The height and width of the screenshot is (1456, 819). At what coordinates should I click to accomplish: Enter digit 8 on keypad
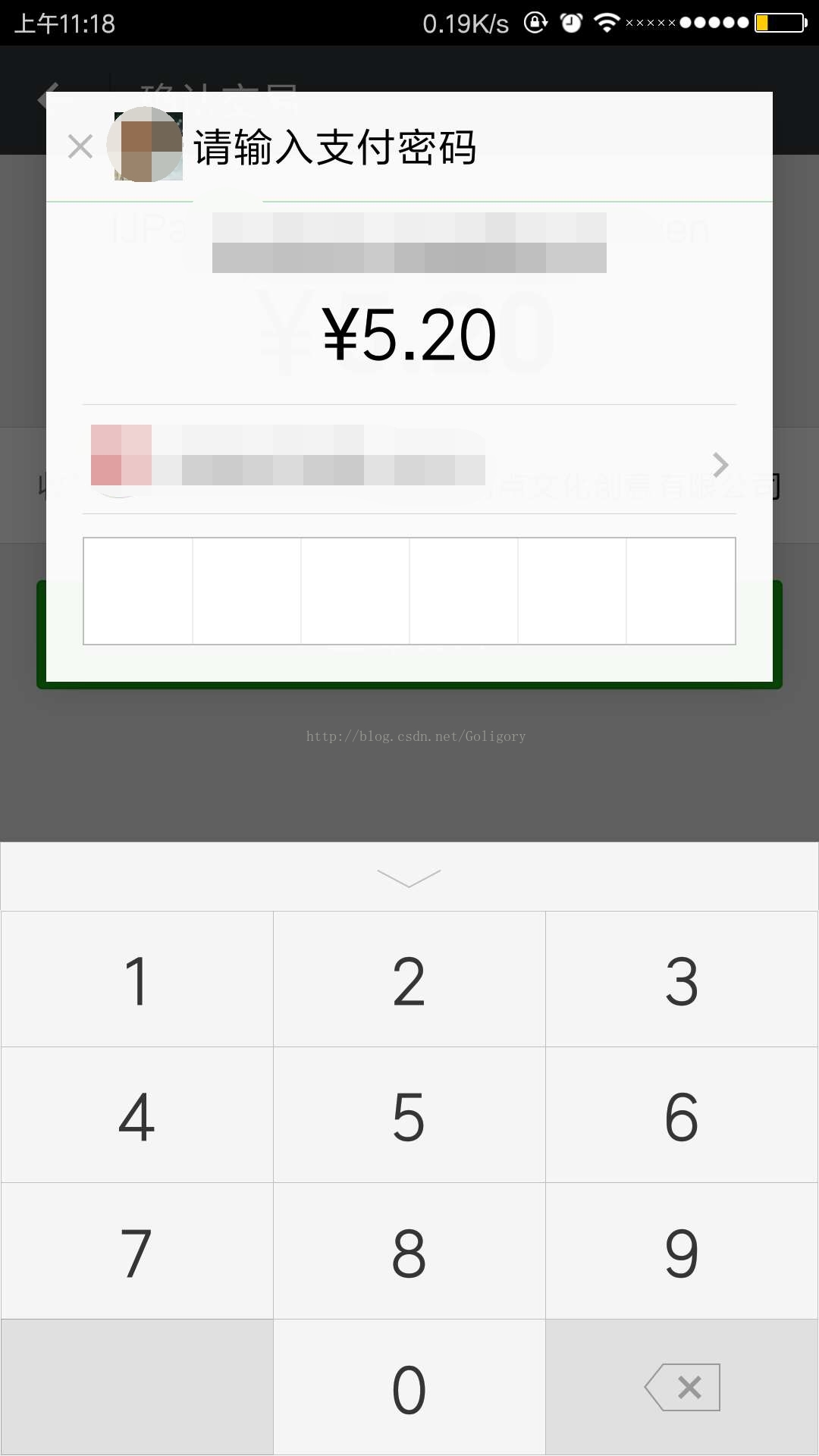tap(409, 1251)
